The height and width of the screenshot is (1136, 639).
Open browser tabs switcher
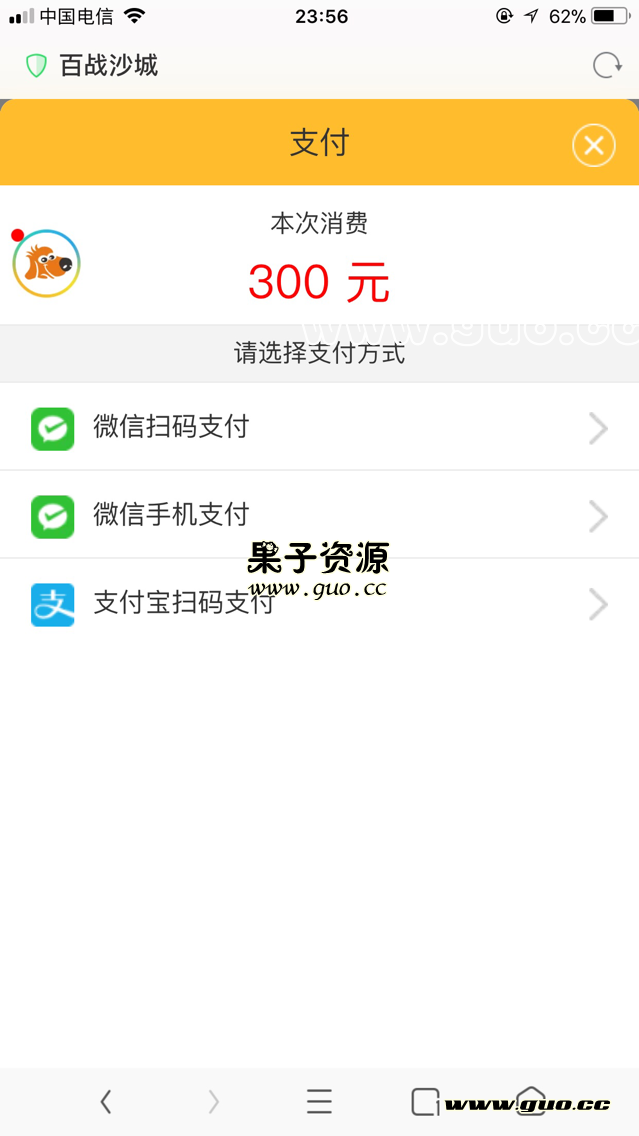point(425,1101)
